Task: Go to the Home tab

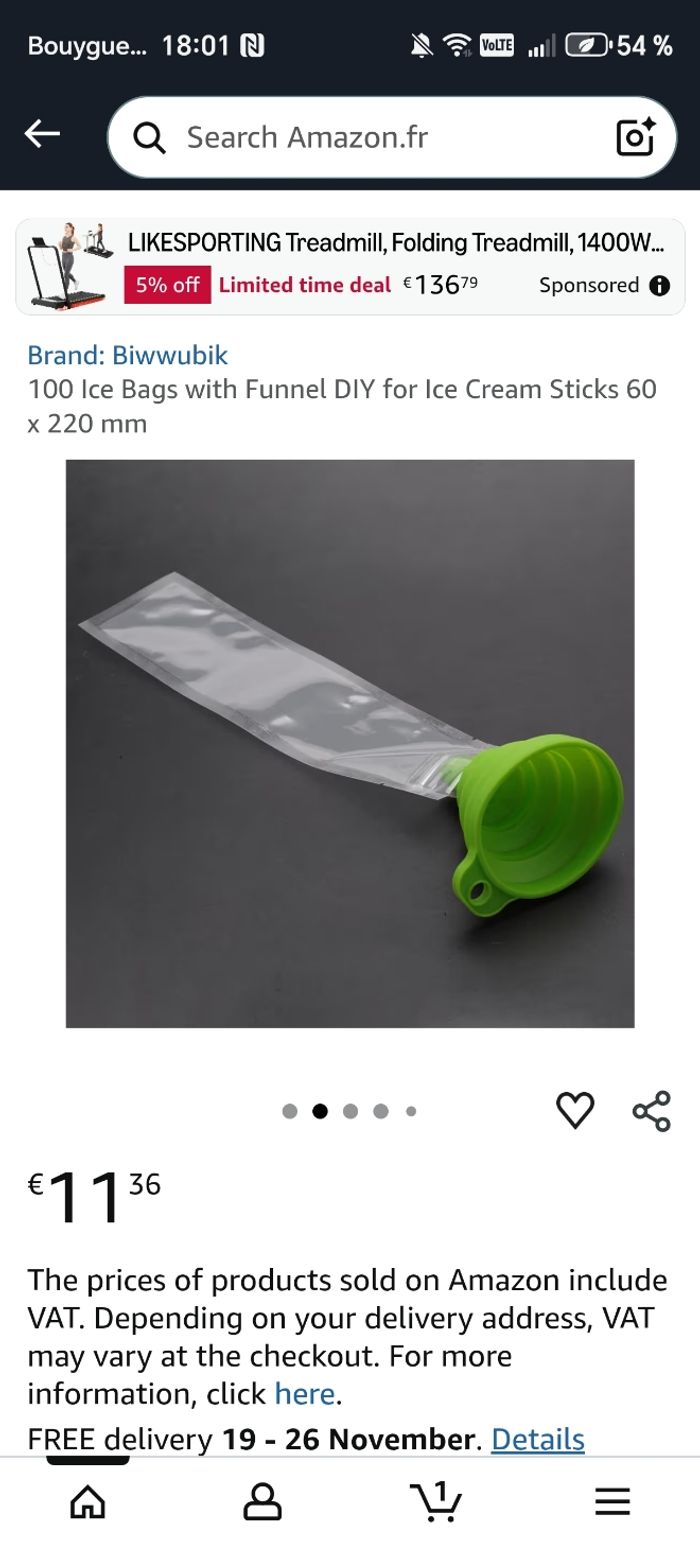Action: [x=87, y=1501]
